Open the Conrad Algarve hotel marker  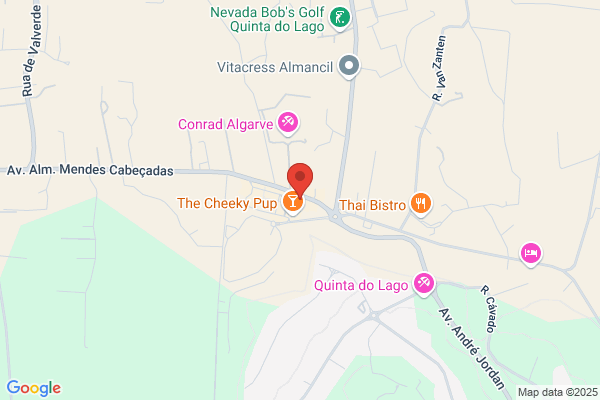click(x=288, y=123)
